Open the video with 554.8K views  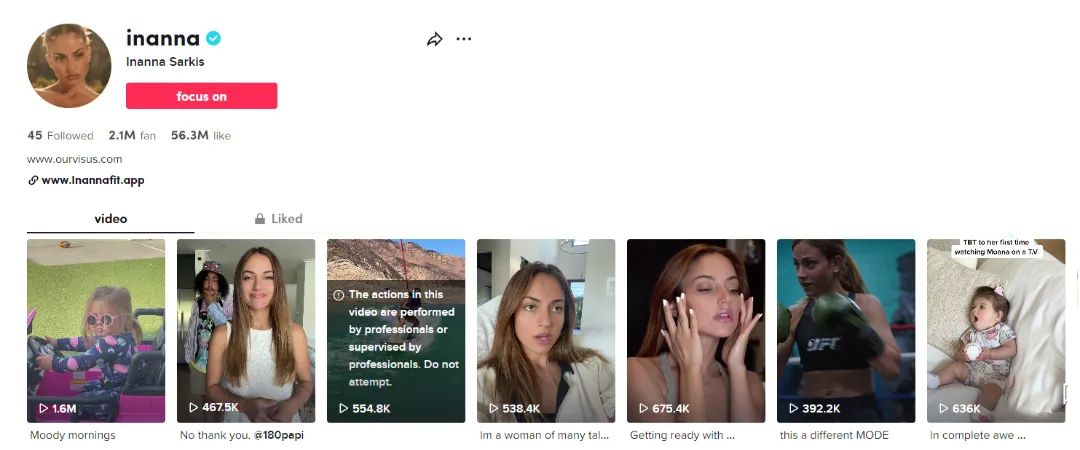tap(396, 330)
